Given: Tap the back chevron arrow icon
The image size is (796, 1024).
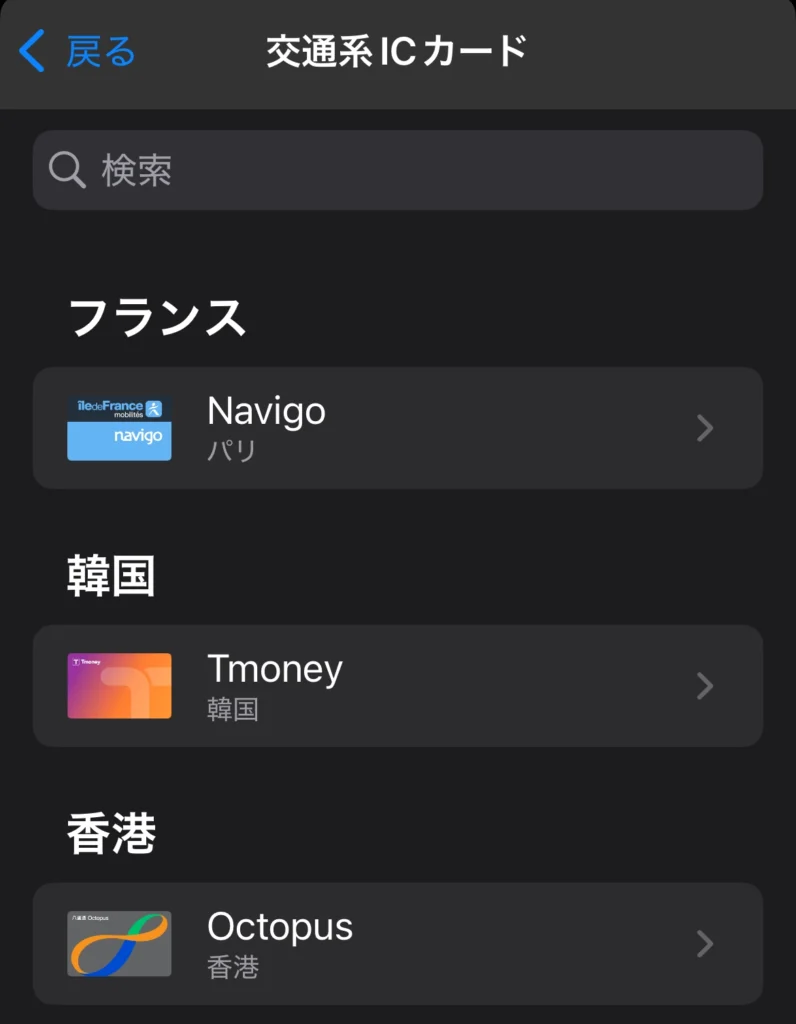Looking at the screenshot, I should click(31, 50).
